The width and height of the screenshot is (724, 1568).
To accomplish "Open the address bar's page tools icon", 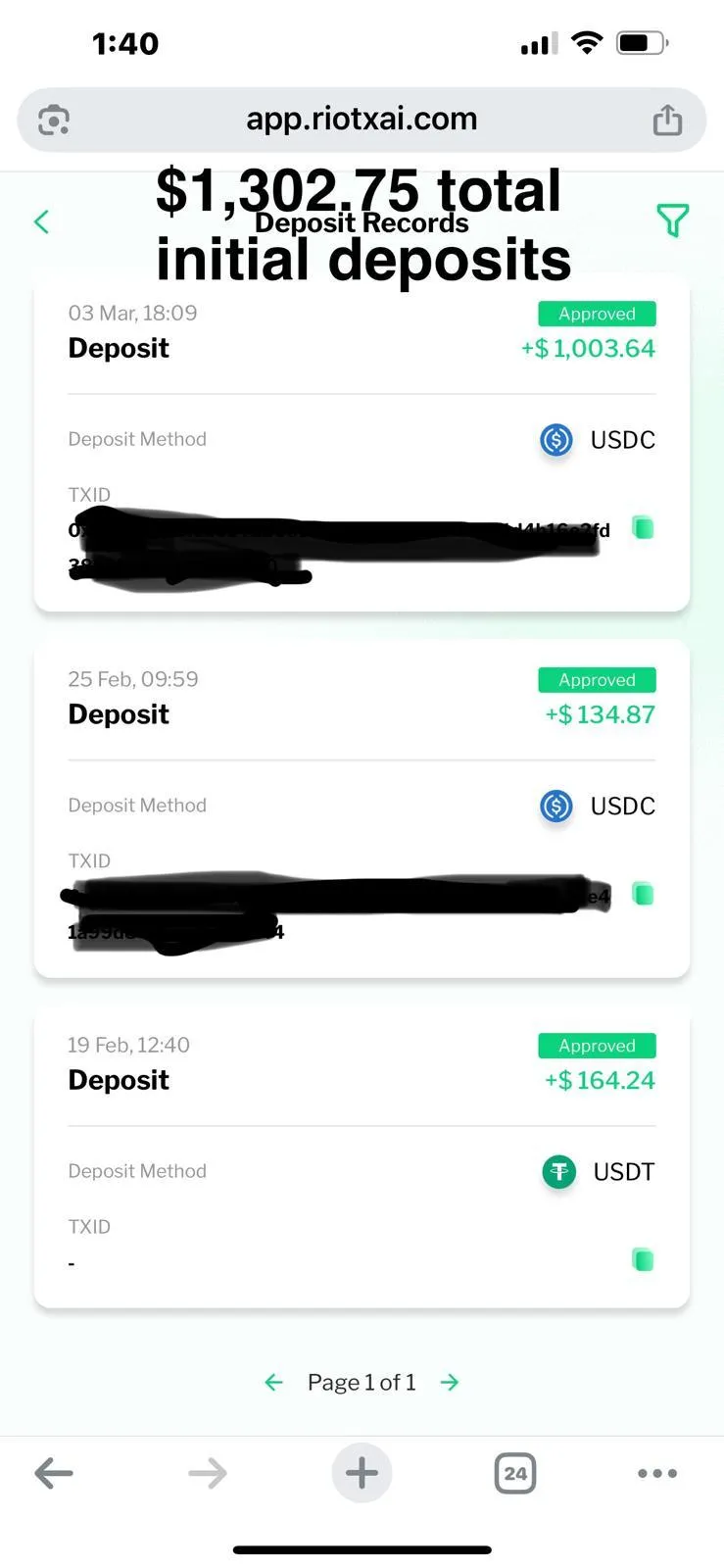I will tap(54, 120).
